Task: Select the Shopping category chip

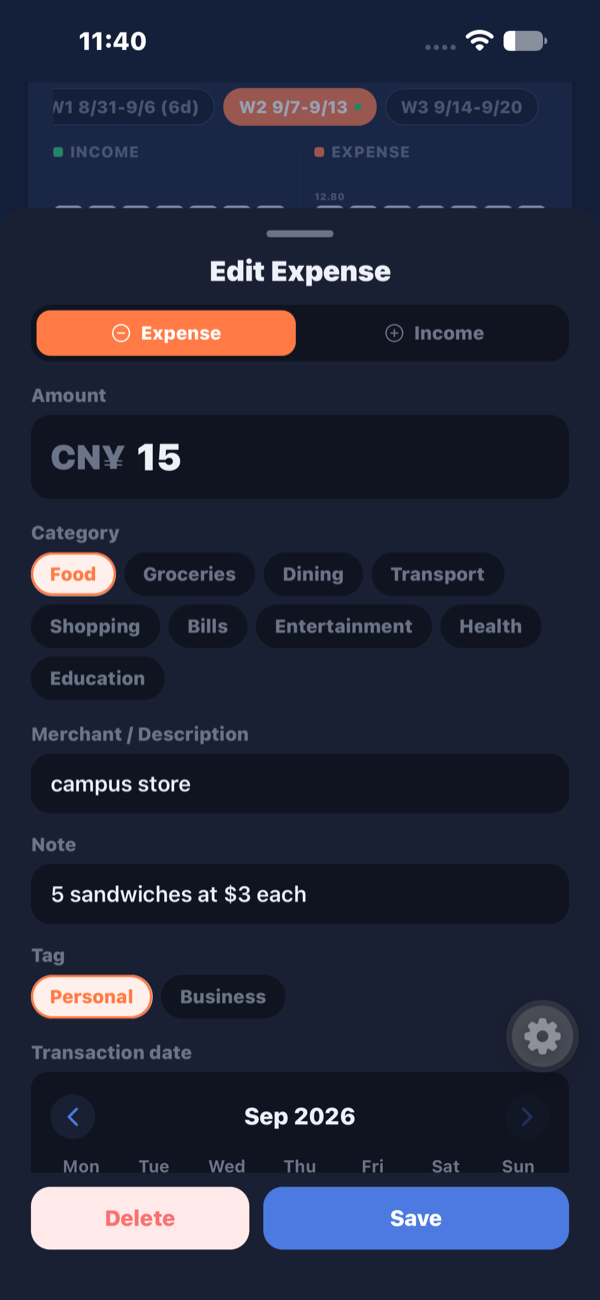Action: [x=95, y=626]
